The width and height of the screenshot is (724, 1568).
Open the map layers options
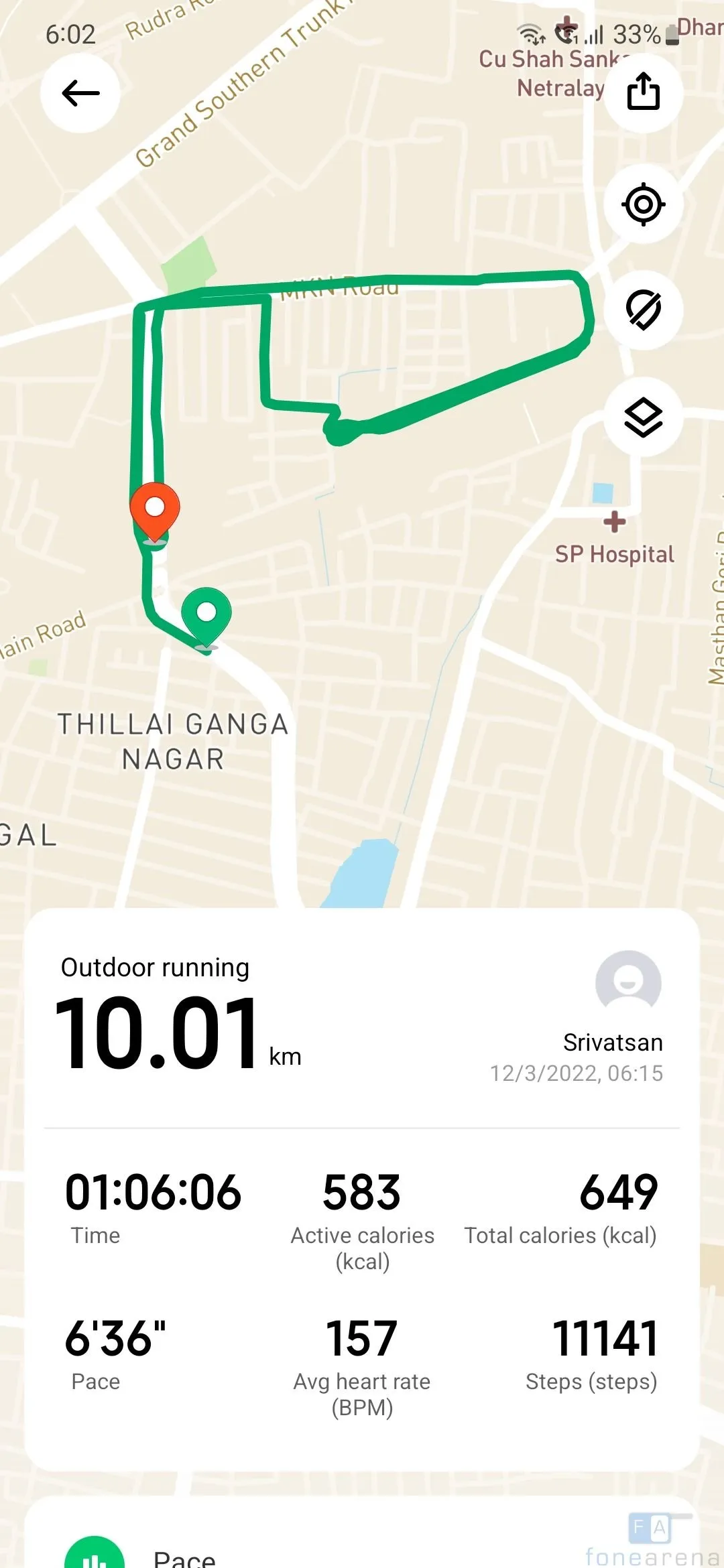[x=643, y=417]
